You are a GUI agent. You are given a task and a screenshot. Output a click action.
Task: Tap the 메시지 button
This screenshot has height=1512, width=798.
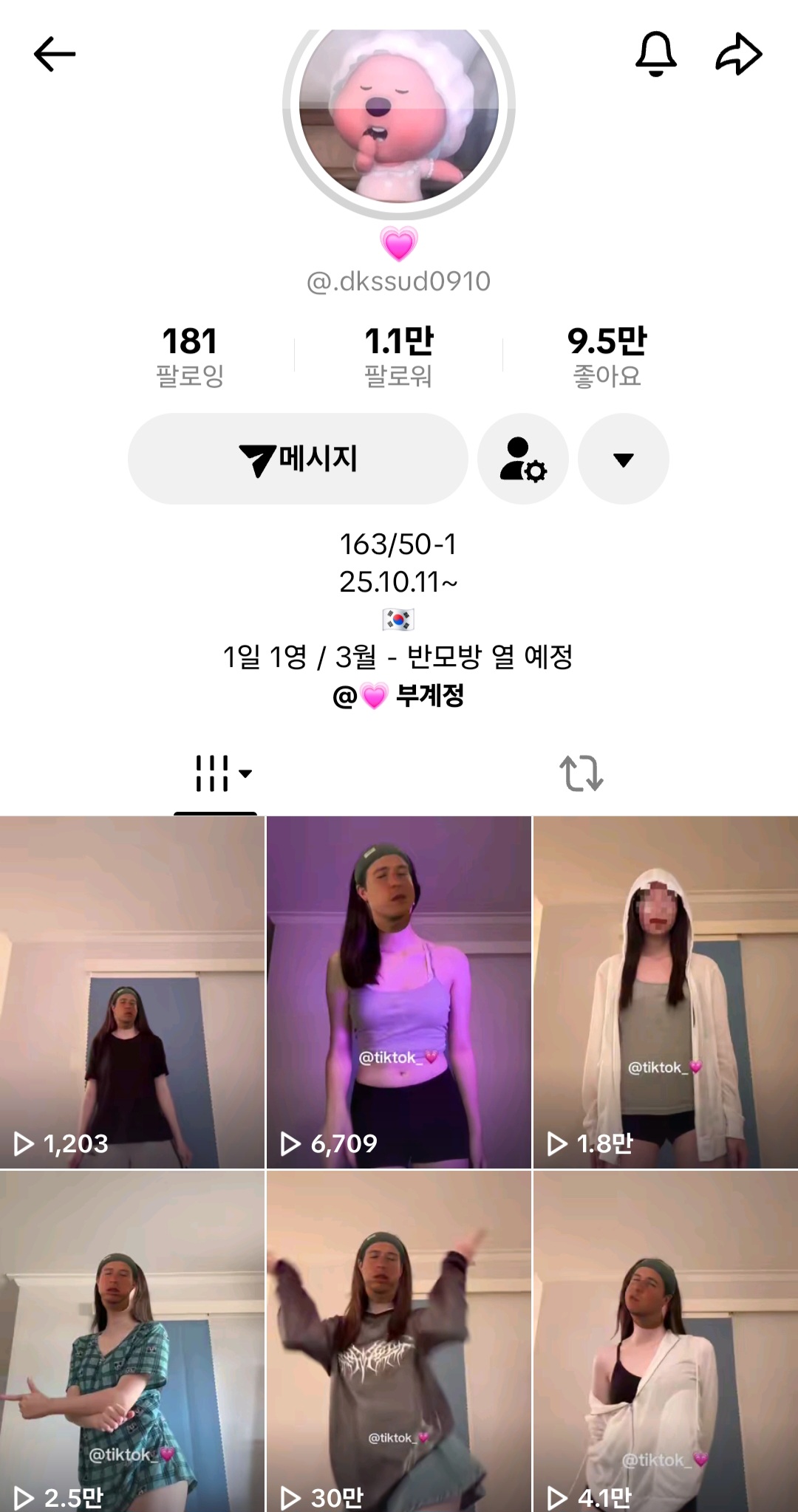(x=298, y=459)
